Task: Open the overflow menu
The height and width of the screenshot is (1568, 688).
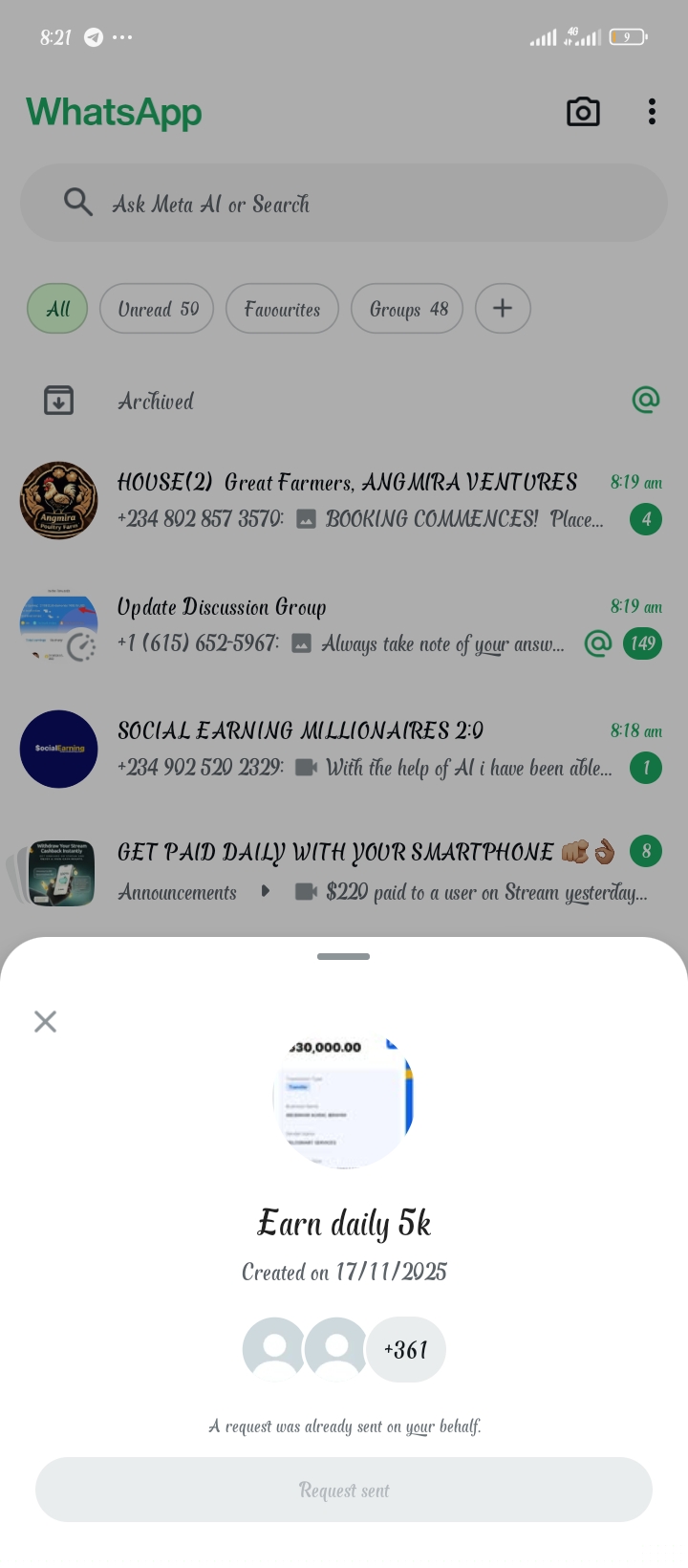Action: pyautogui.click(x=652, y=112)
